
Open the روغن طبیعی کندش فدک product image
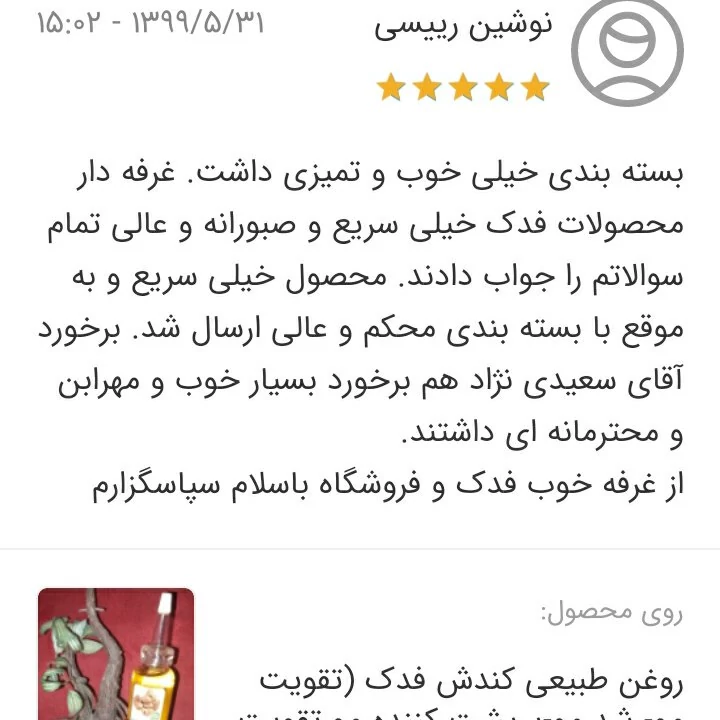point(116,654)
